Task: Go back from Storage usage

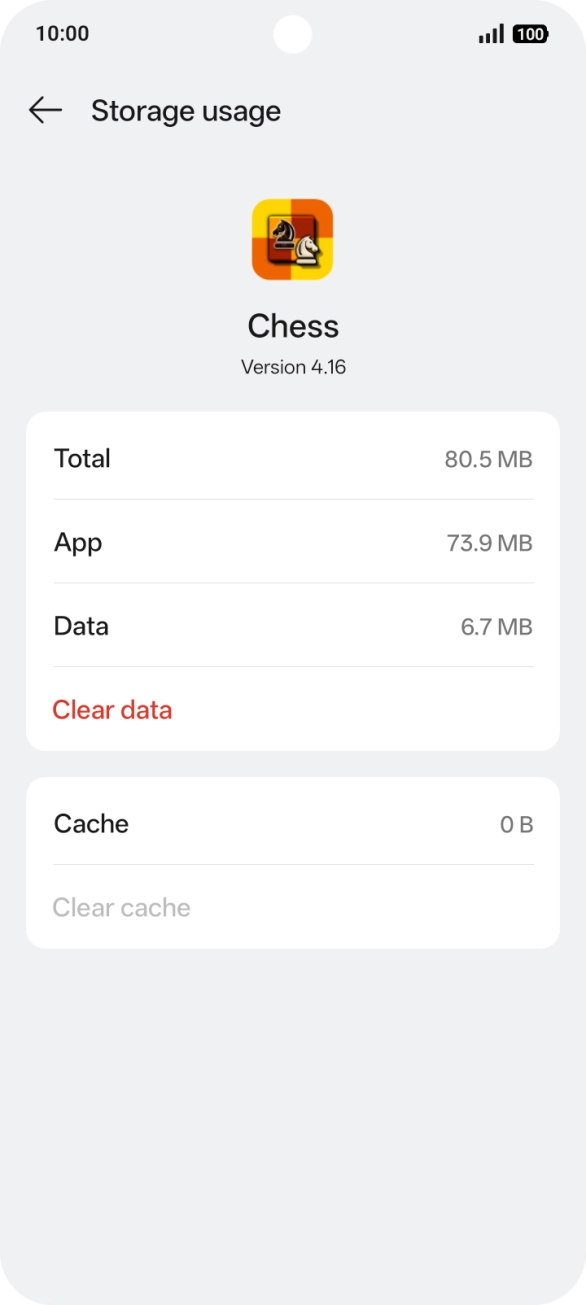Action: click(46, 111)
